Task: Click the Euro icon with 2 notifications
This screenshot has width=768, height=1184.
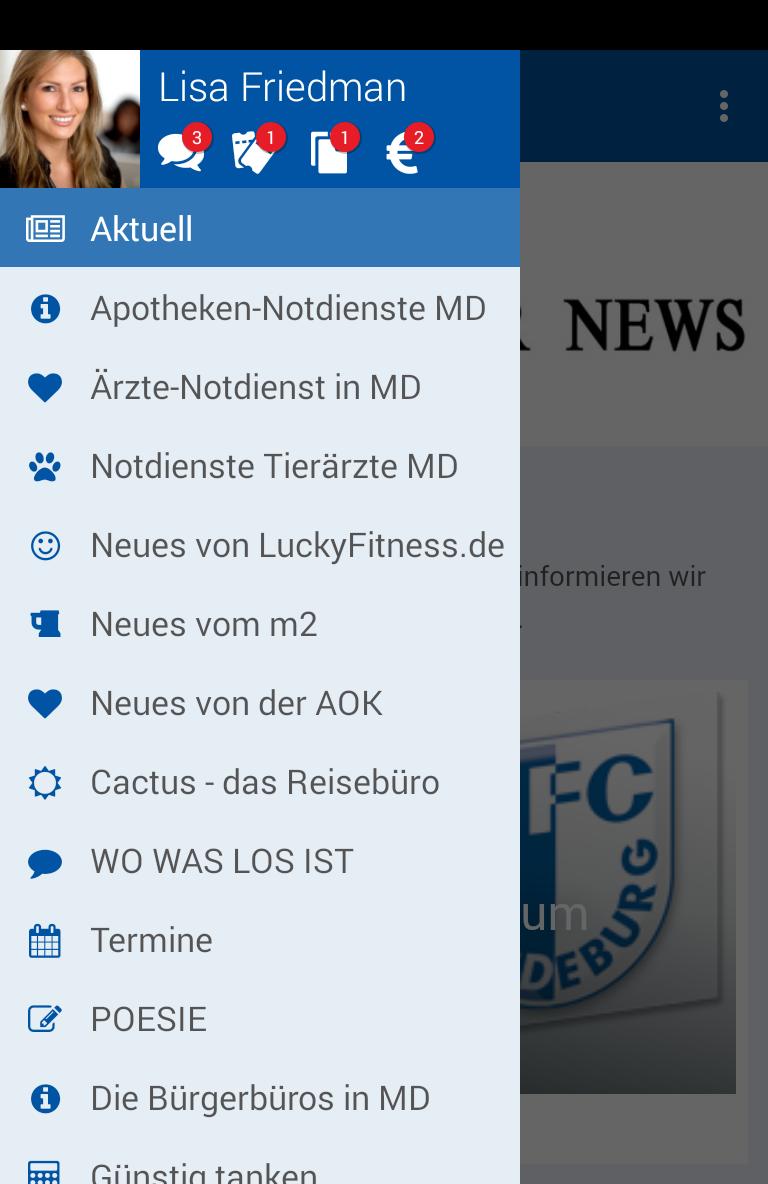Action: coord(405,152)
